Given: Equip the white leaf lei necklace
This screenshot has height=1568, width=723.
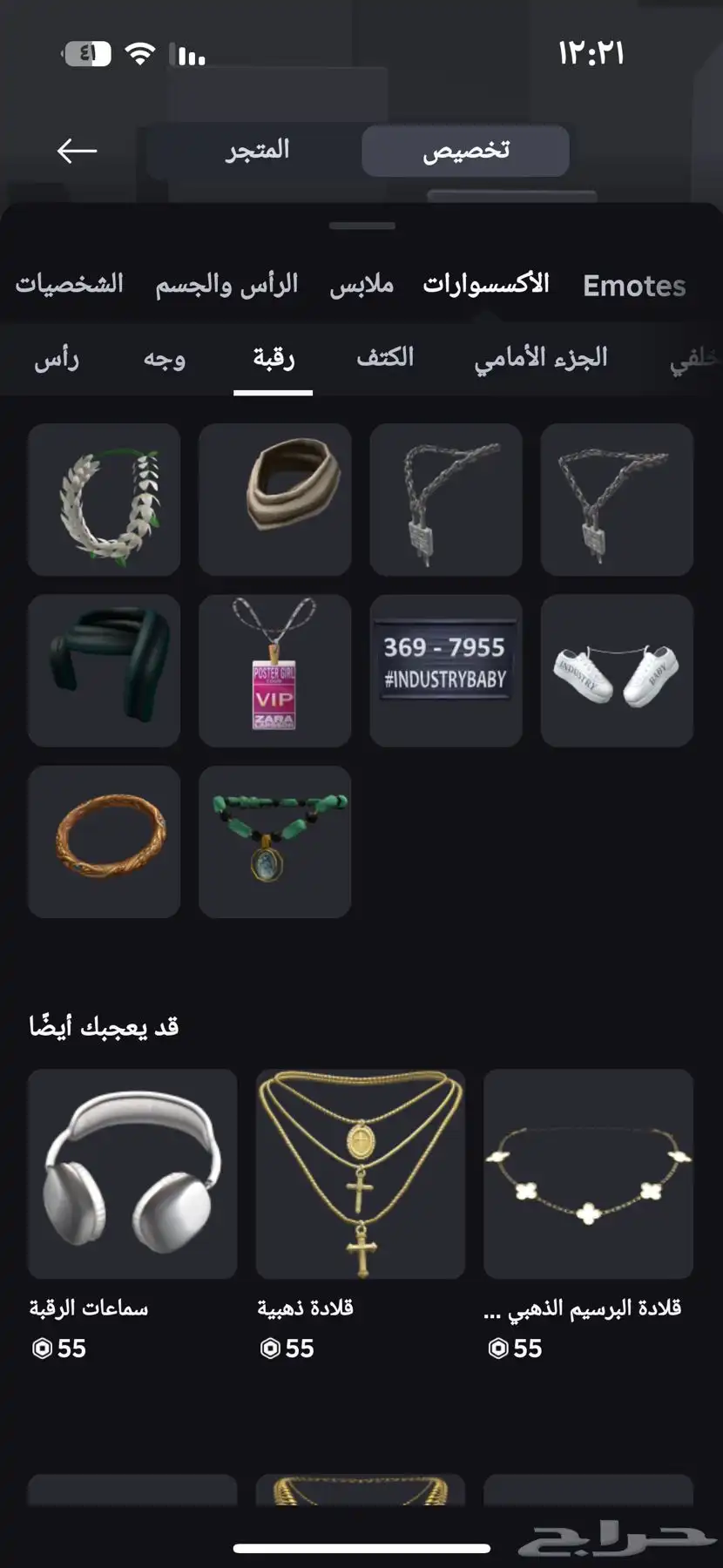Looking at the screenshot, I should click(105, 500).
